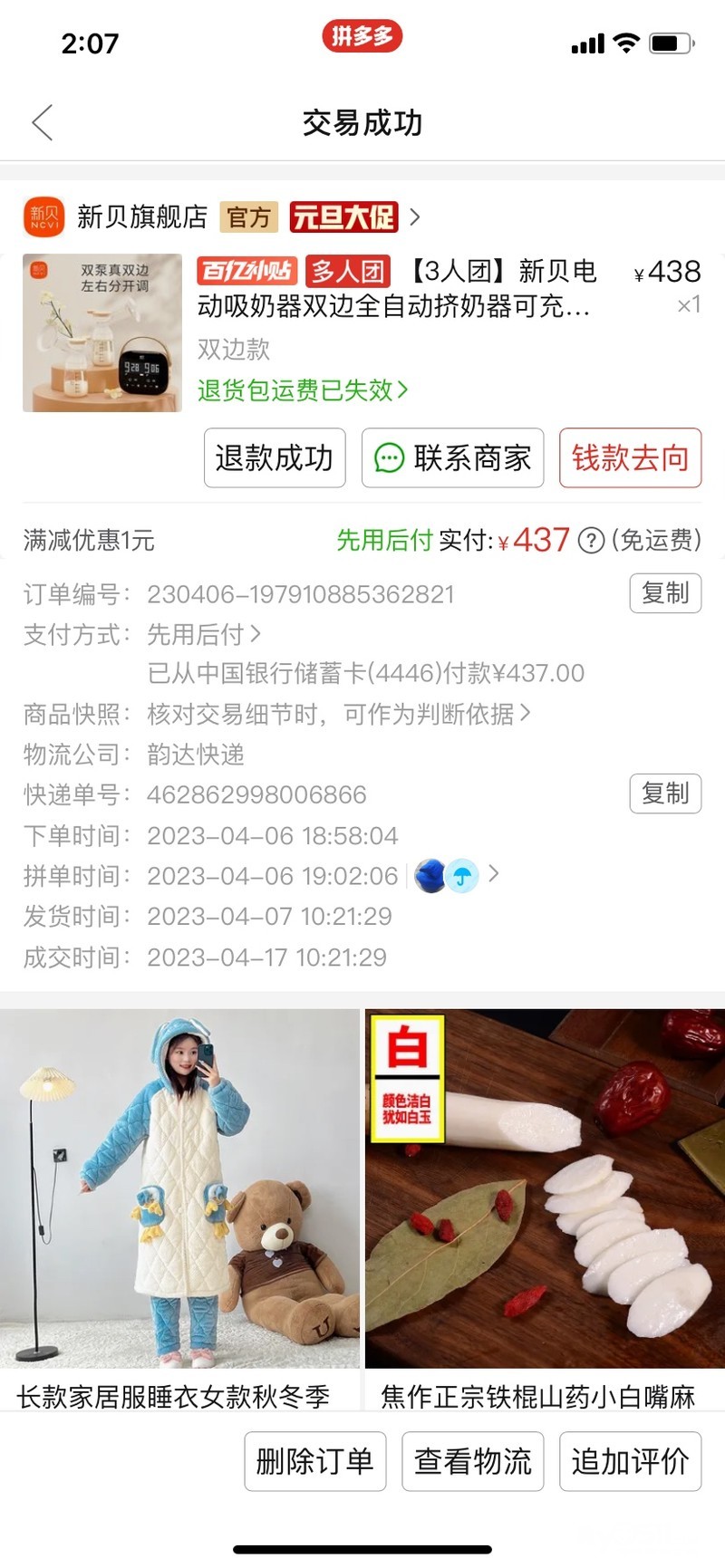This screenshot has height=1568, width=725.
Task: Open the help icon beside 实付 ¥437
Action: (x=591, y=541)
